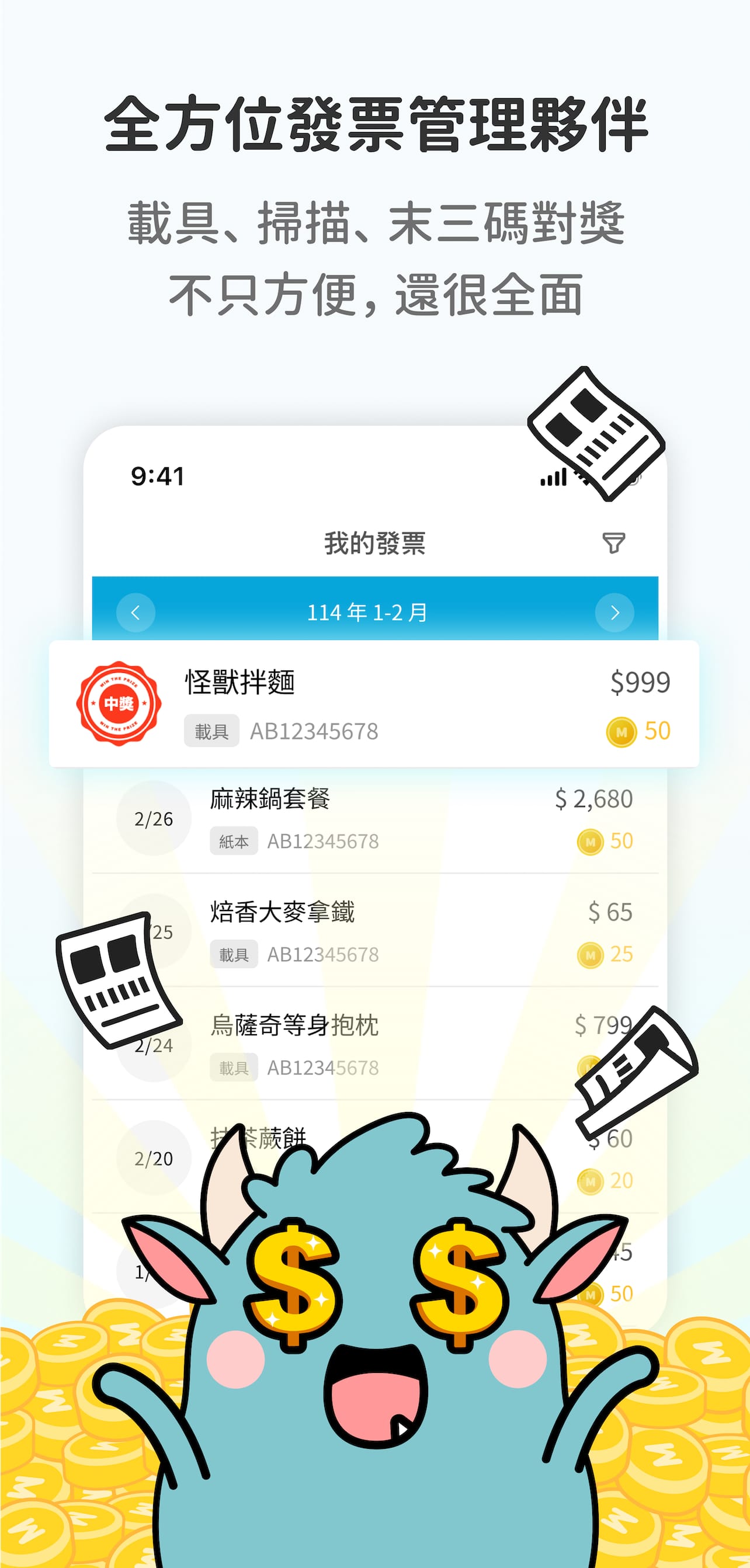Click the 紙本 tag on 麻辣鍋套餐 invoice
The image size is (750, 1568).
click(234, 840)
